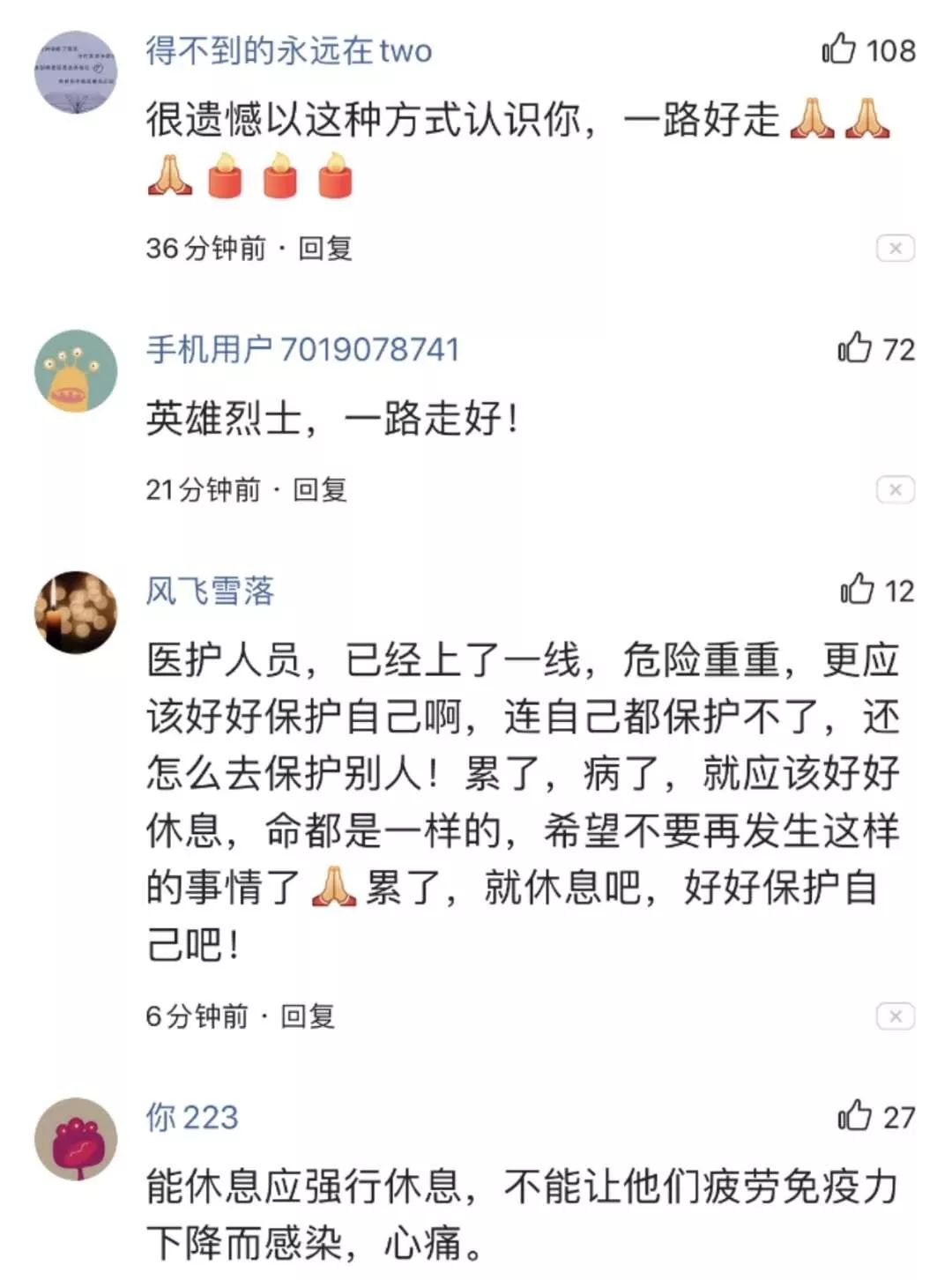The image size is (952, 1280).
Task: Like the comment by 你223
Action: point(854,1116)
